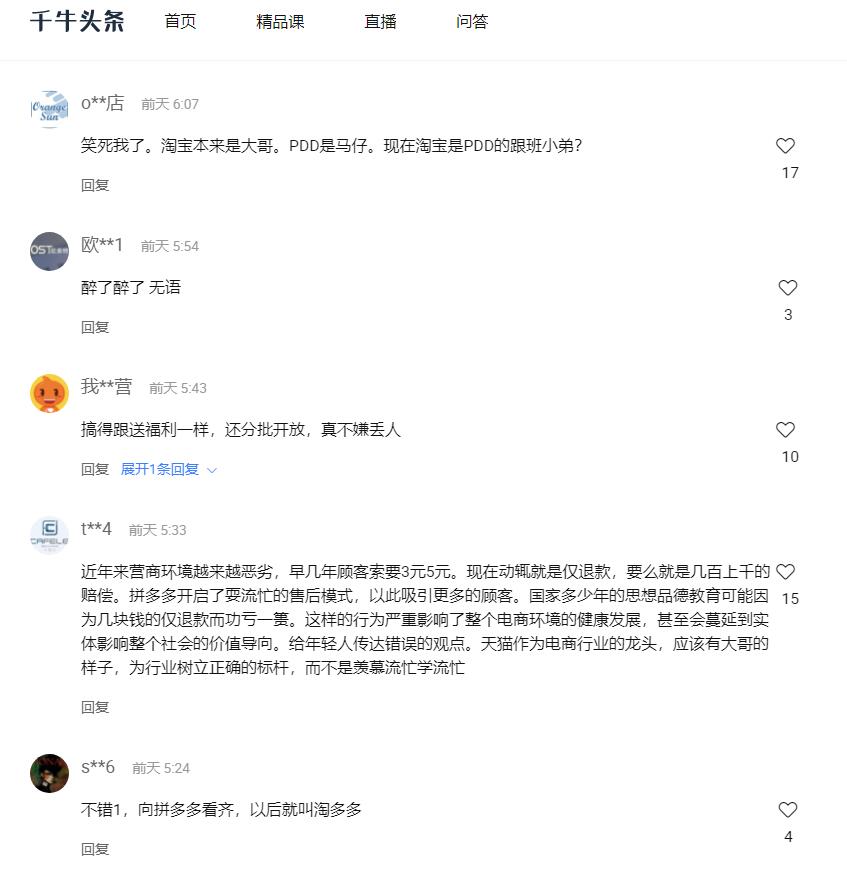Click 我**营's round avatar thumbnail
This screenshot has width=847, height=879.
[x=49, y=393]
